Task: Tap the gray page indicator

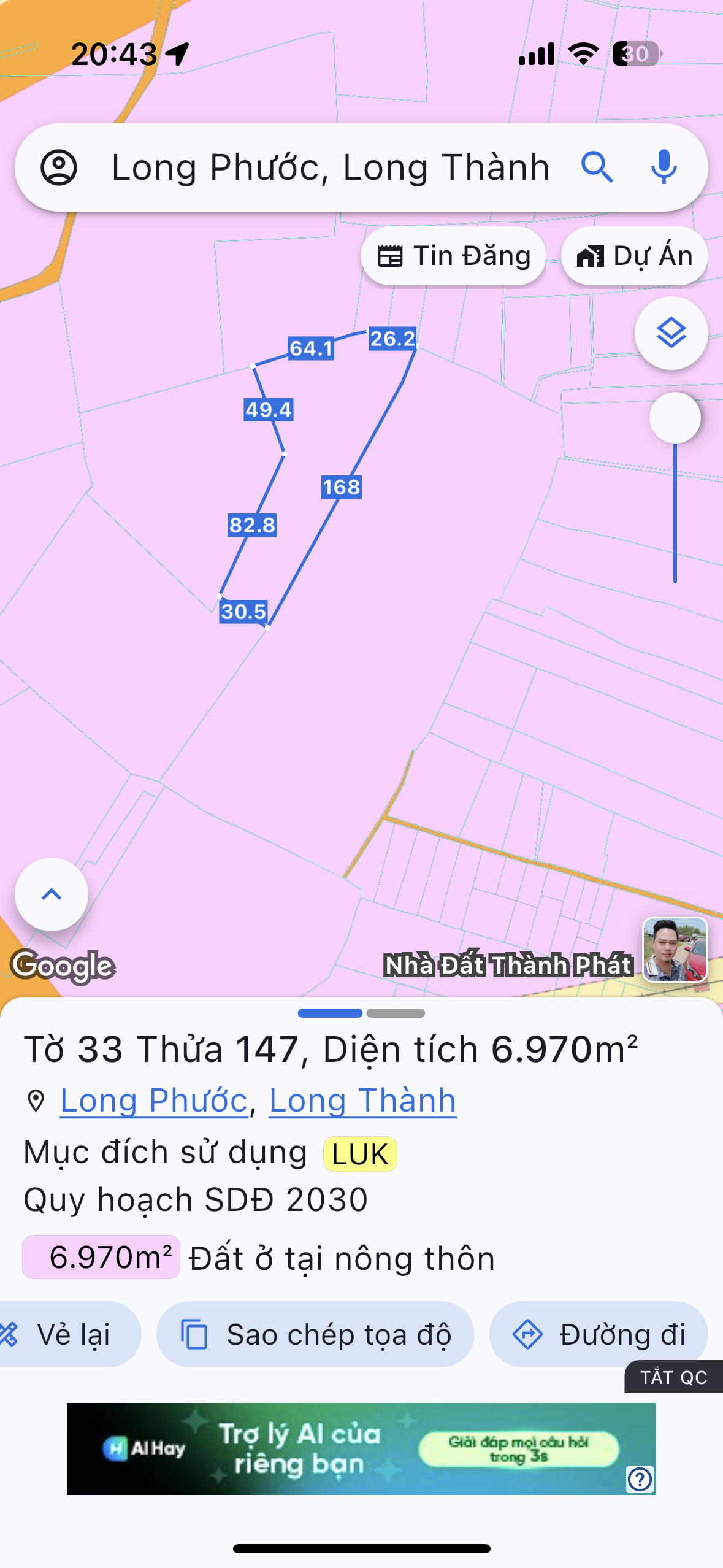Action: pyautogui.click(x=396, y=1013)
